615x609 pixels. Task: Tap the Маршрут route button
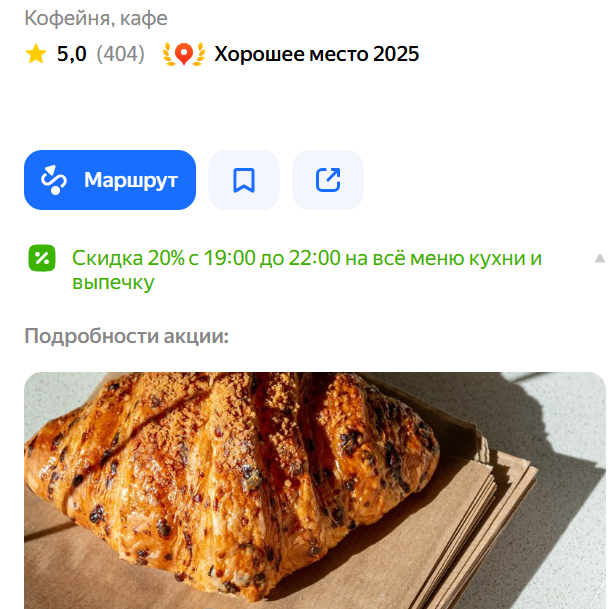point(110,180)
